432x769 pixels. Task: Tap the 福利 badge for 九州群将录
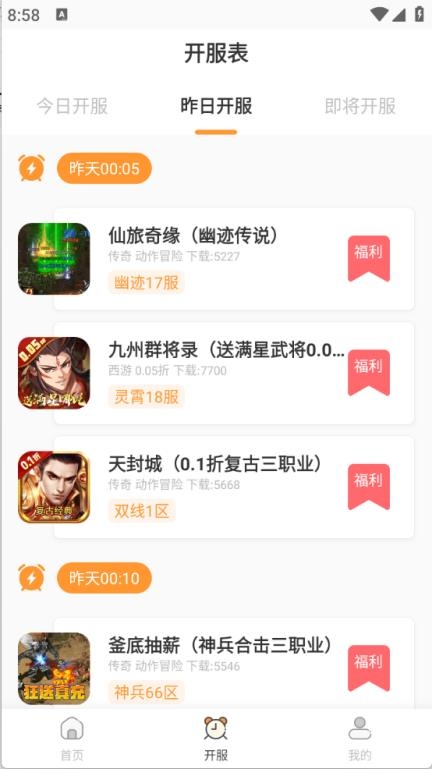pos(369,373)
